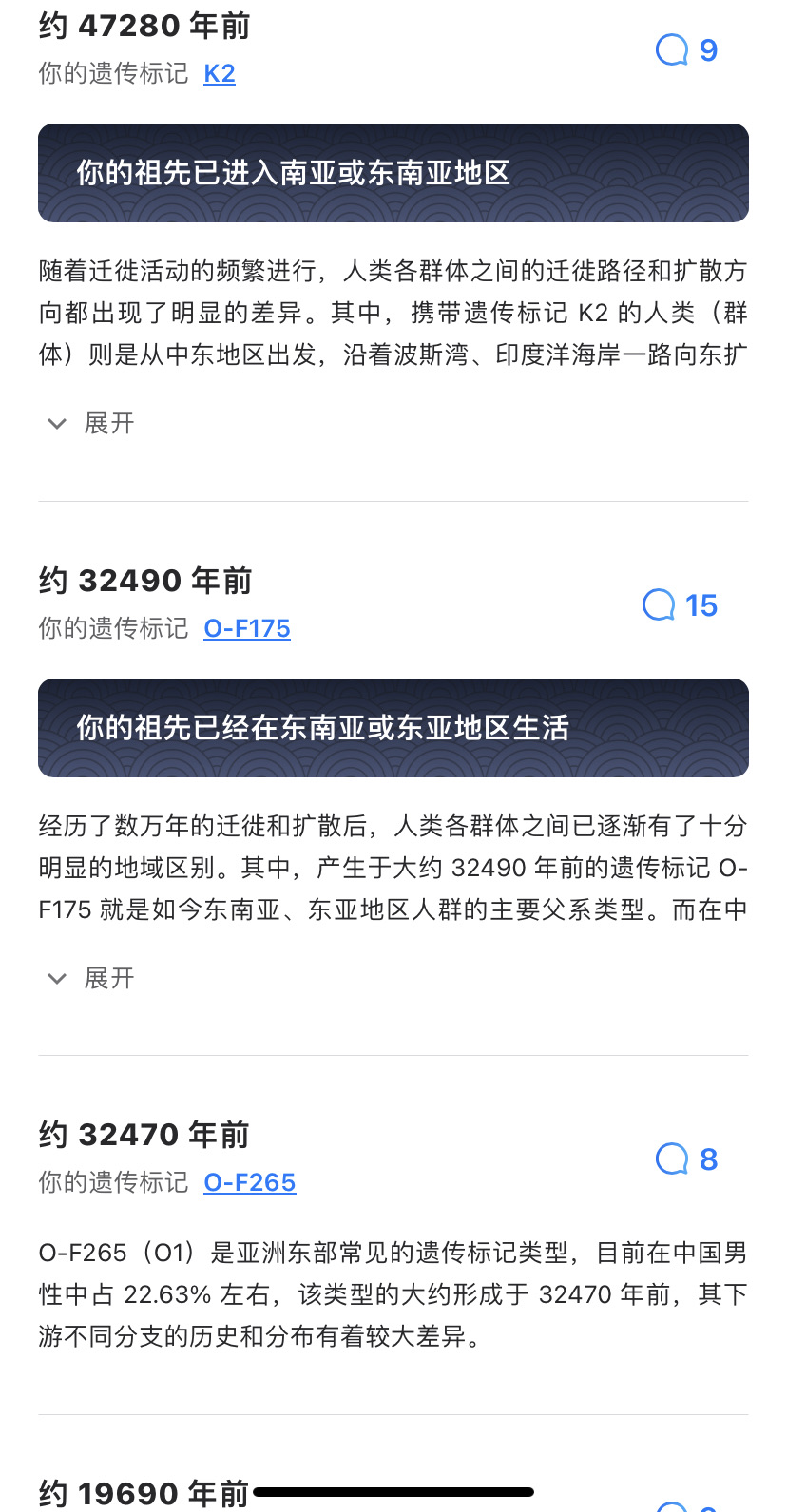Open comments on the 32470 years entry
The height and width of the screenshot is (1512, 787).
686,1159
